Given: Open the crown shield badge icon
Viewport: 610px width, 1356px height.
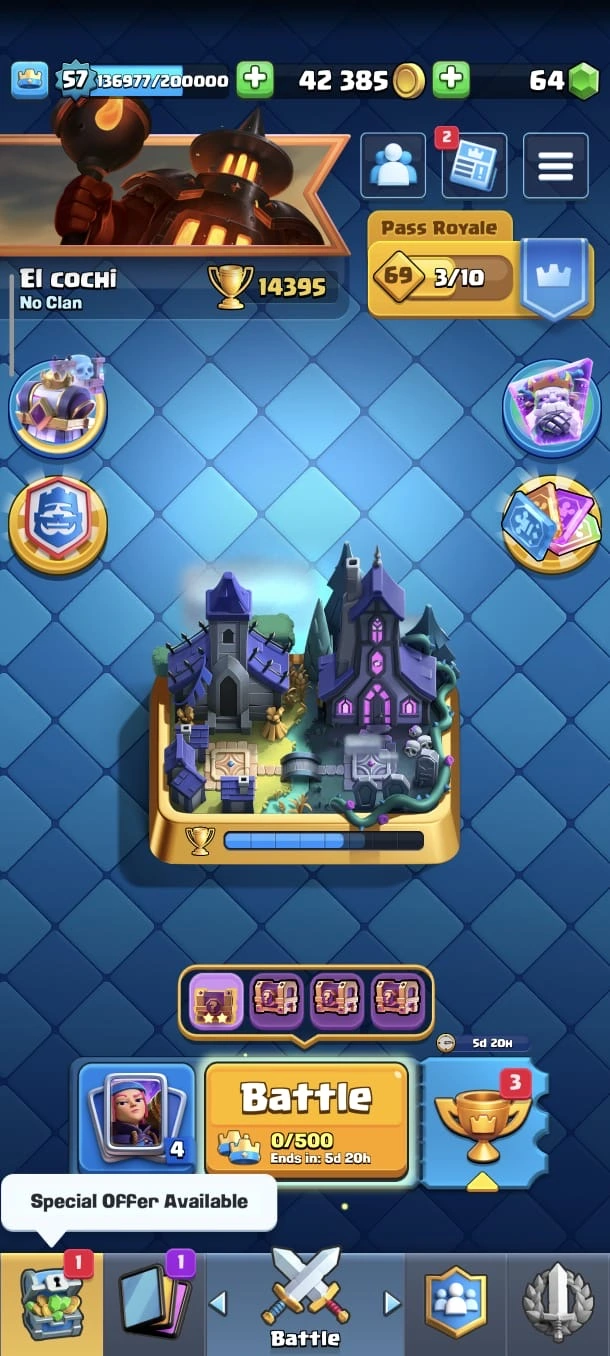Looking at the screenshot, I should tap(58, 523).
